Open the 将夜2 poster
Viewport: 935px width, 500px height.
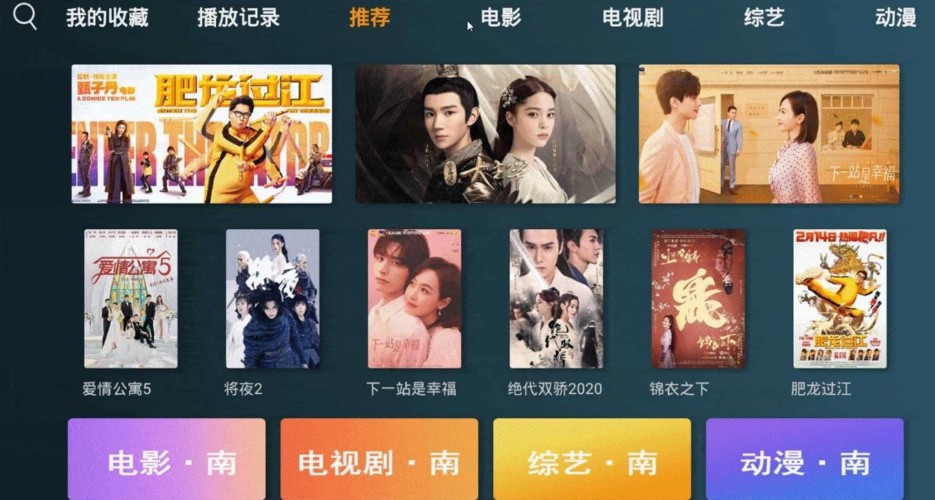pyautogui.click(x=272, y=299)
